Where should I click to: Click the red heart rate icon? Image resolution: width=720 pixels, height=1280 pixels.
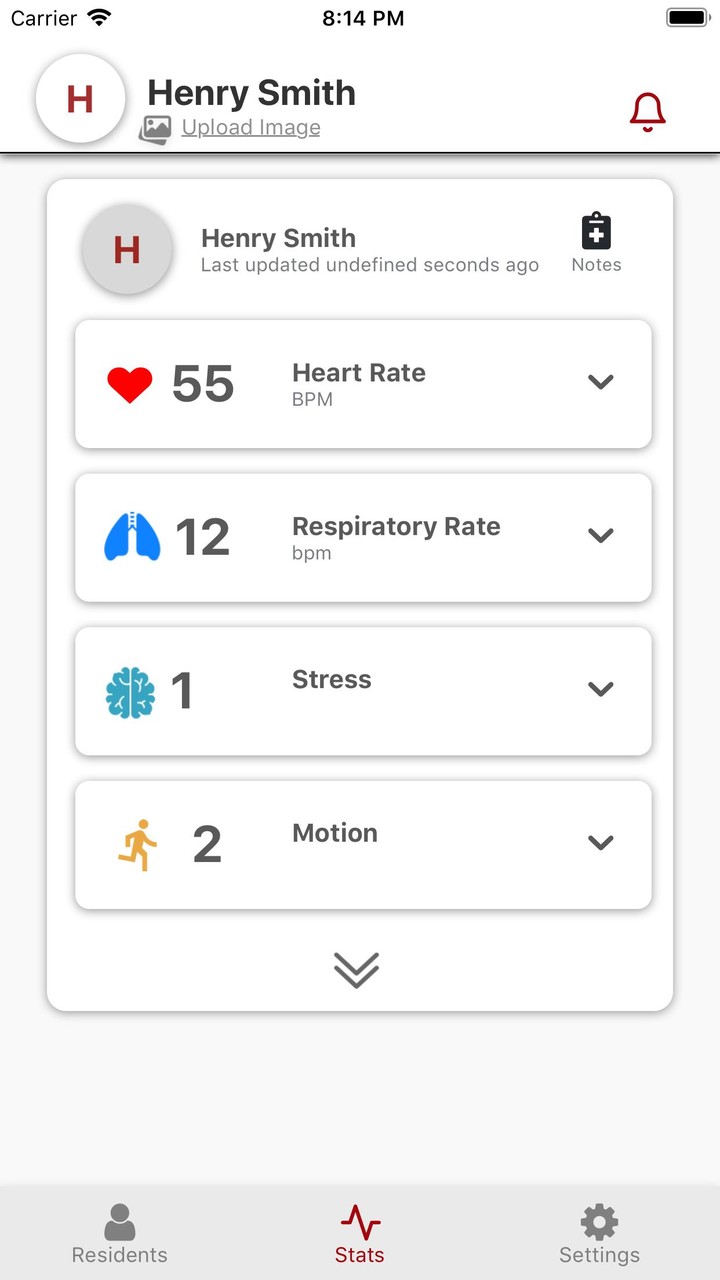(128, 382)
